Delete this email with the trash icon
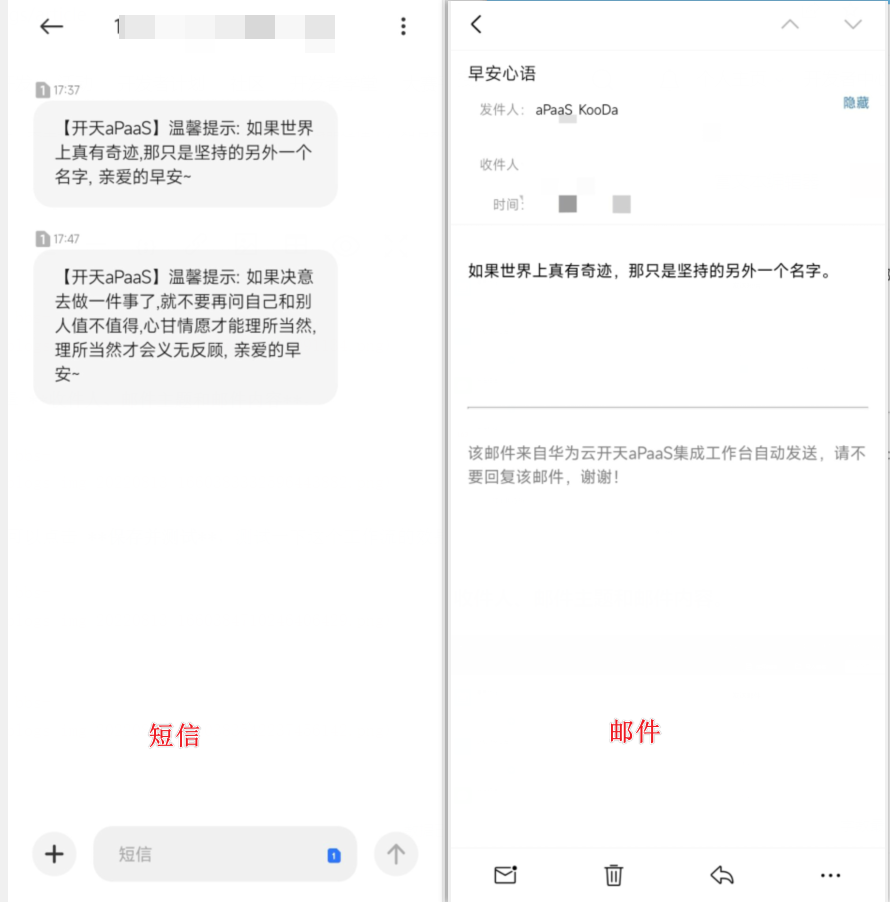Viewport: 890px width, 902px height. (x=614, y=875)
